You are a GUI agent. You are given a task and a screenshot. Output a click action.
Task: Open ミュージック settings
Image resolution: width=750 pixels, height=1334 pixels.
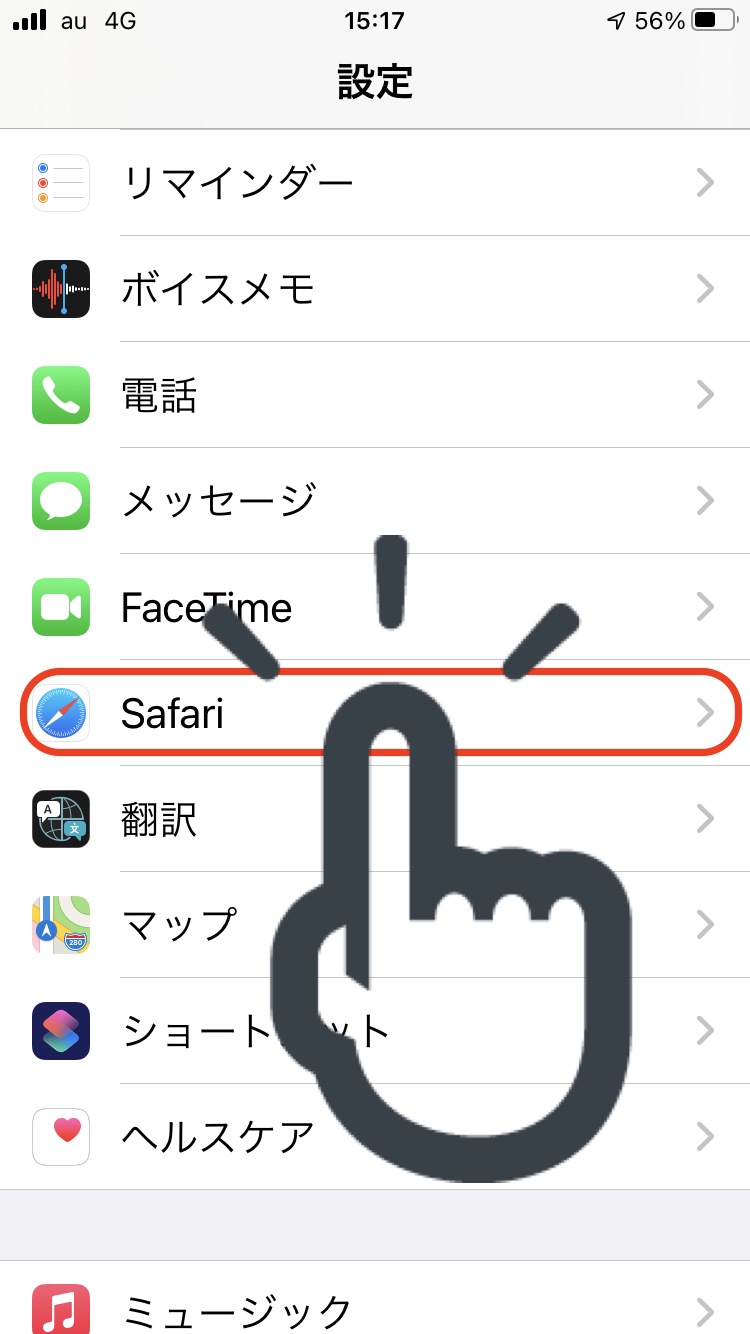pyautogui.click(x=375, y=1298)
